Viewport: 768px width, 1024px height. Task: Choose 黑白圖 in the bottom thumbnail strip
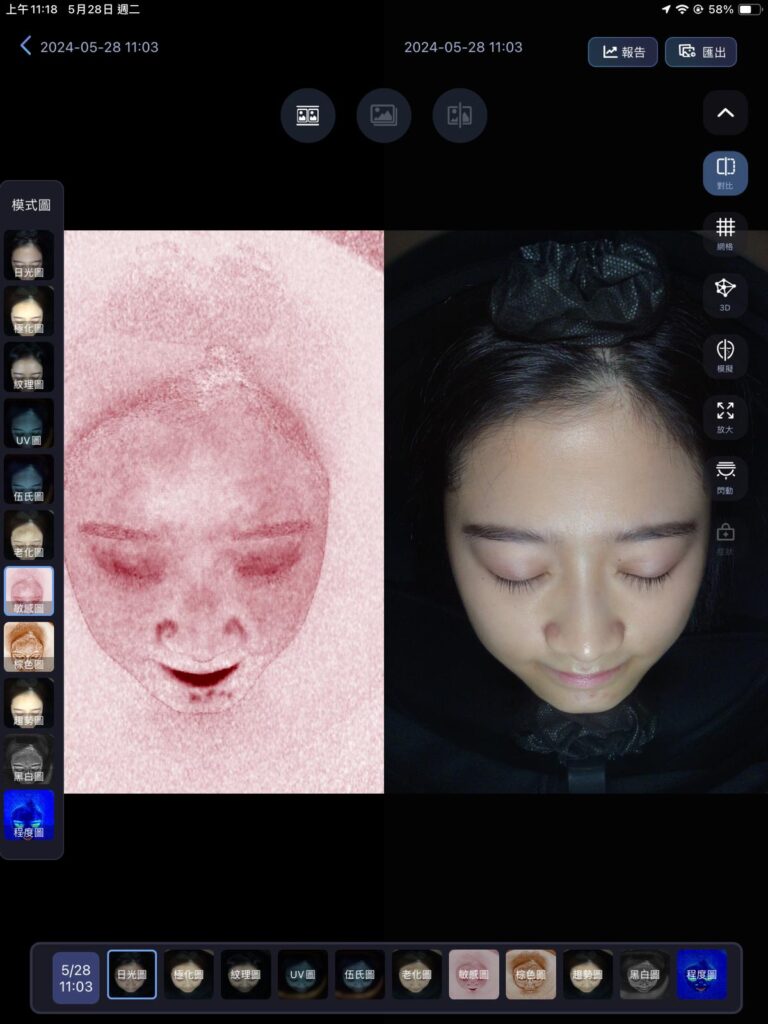click(645, 974)
